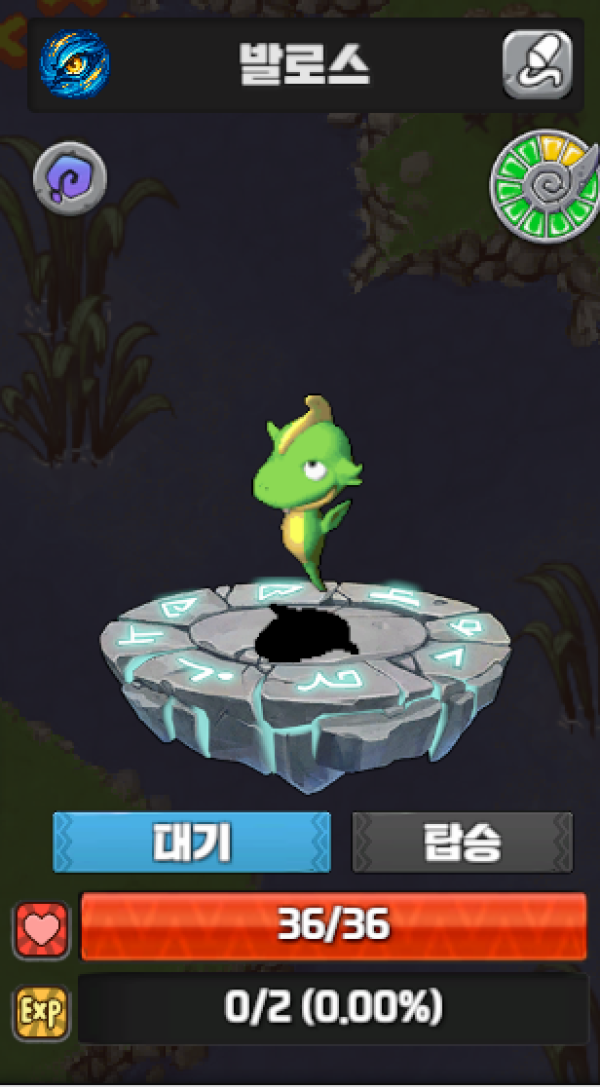Select the 대기 standby button
600x1087 pixels.
[191, 842]
